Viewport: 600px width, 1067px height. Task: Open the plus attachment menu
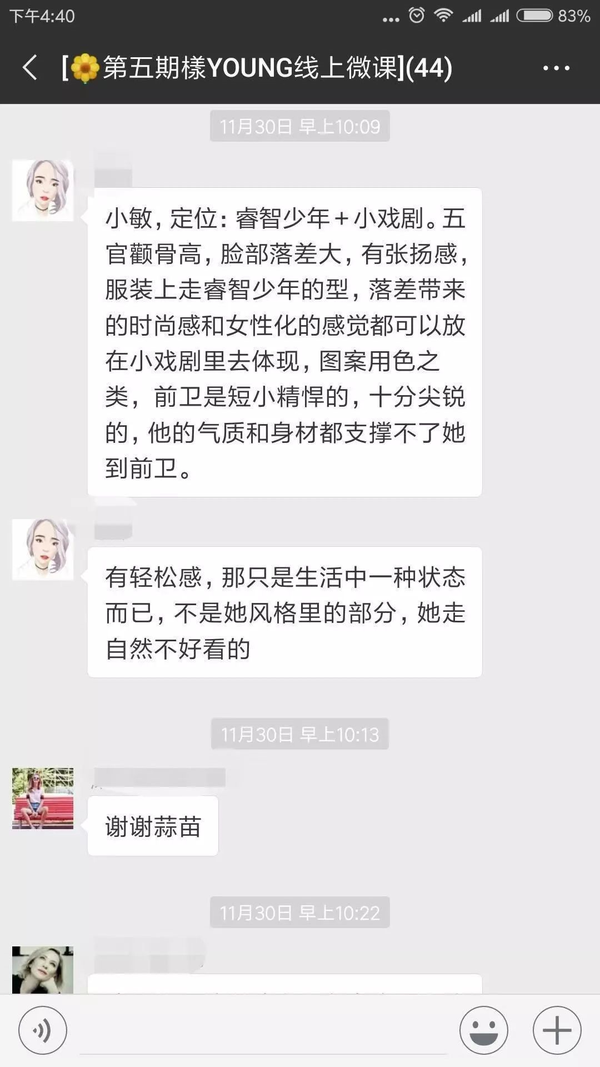[x=557, y=1029]
